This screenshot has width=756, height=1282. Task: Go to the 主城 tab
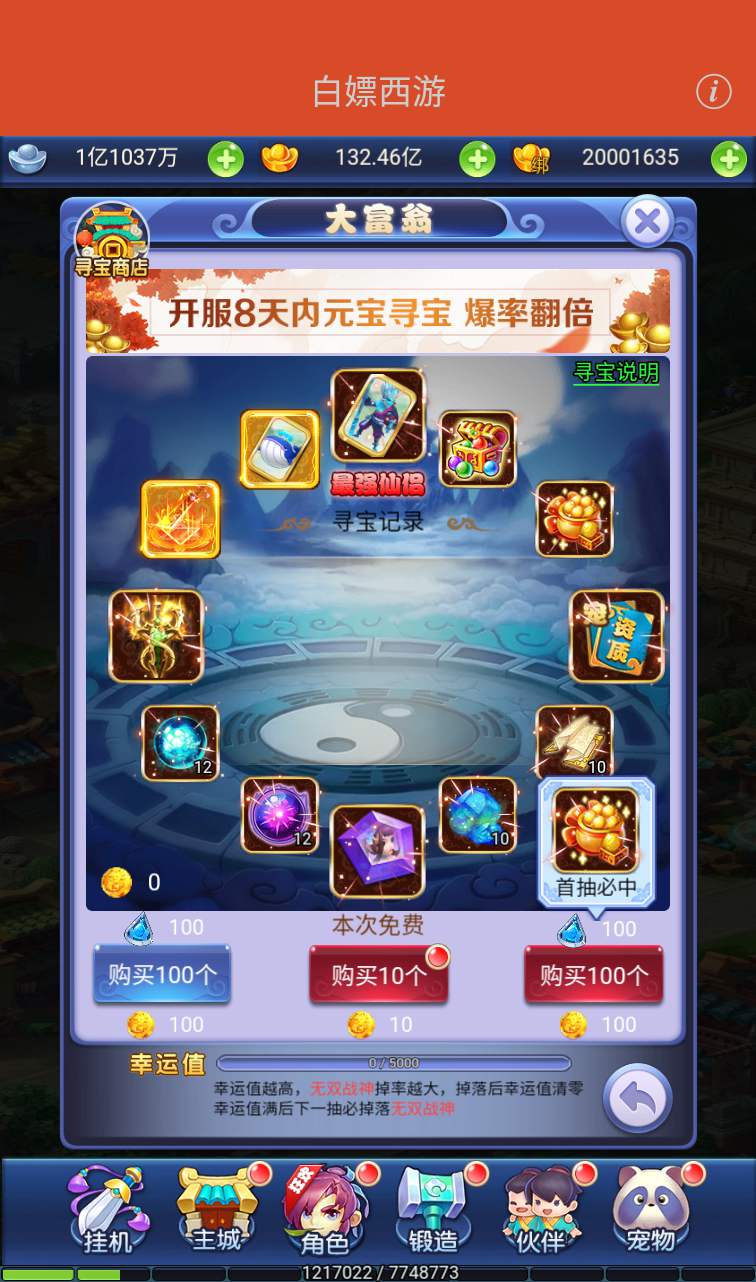(215, 1209)
